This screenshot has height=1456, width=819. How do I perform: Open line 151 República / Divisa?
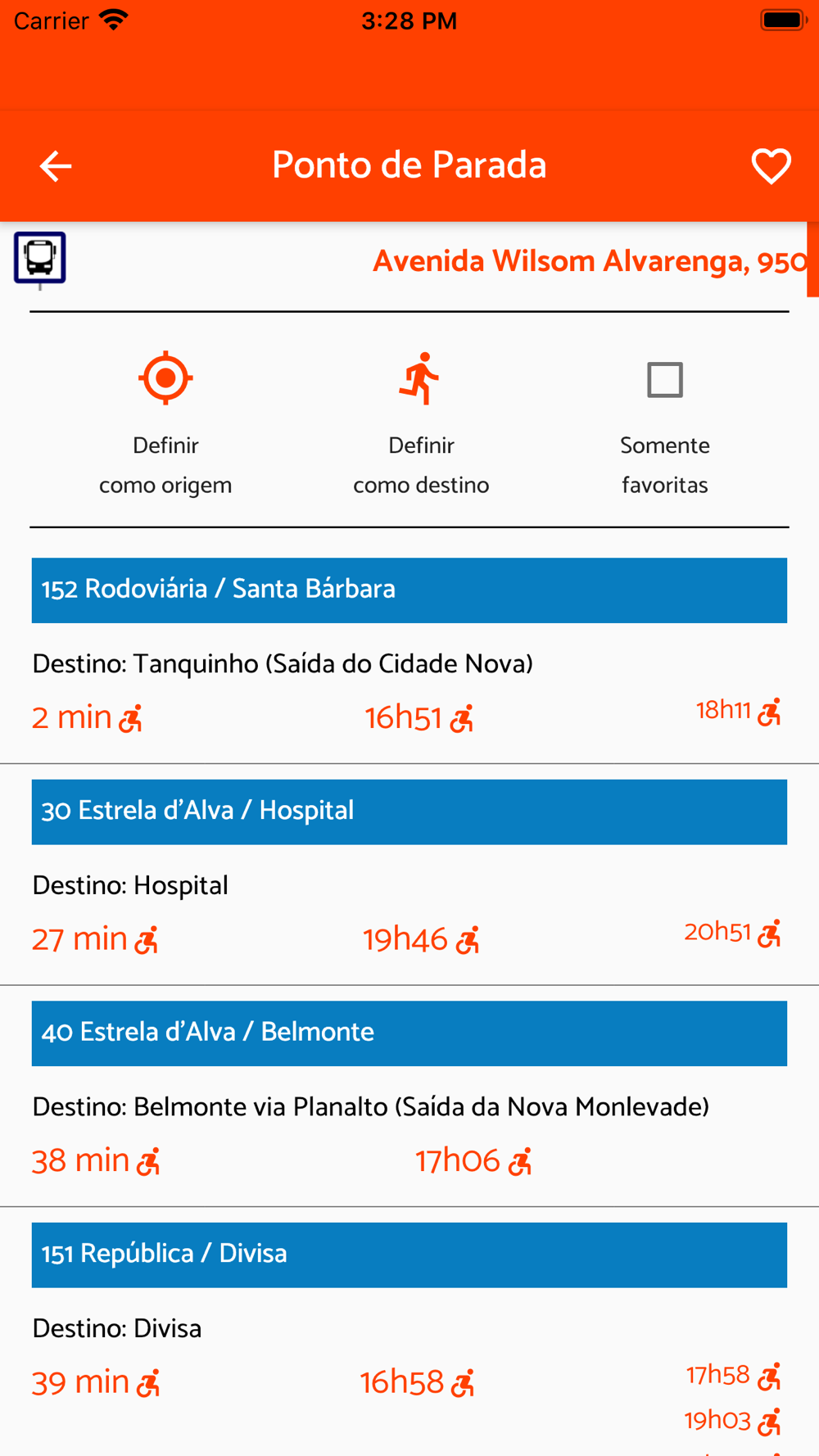[x=409, y=1255]
